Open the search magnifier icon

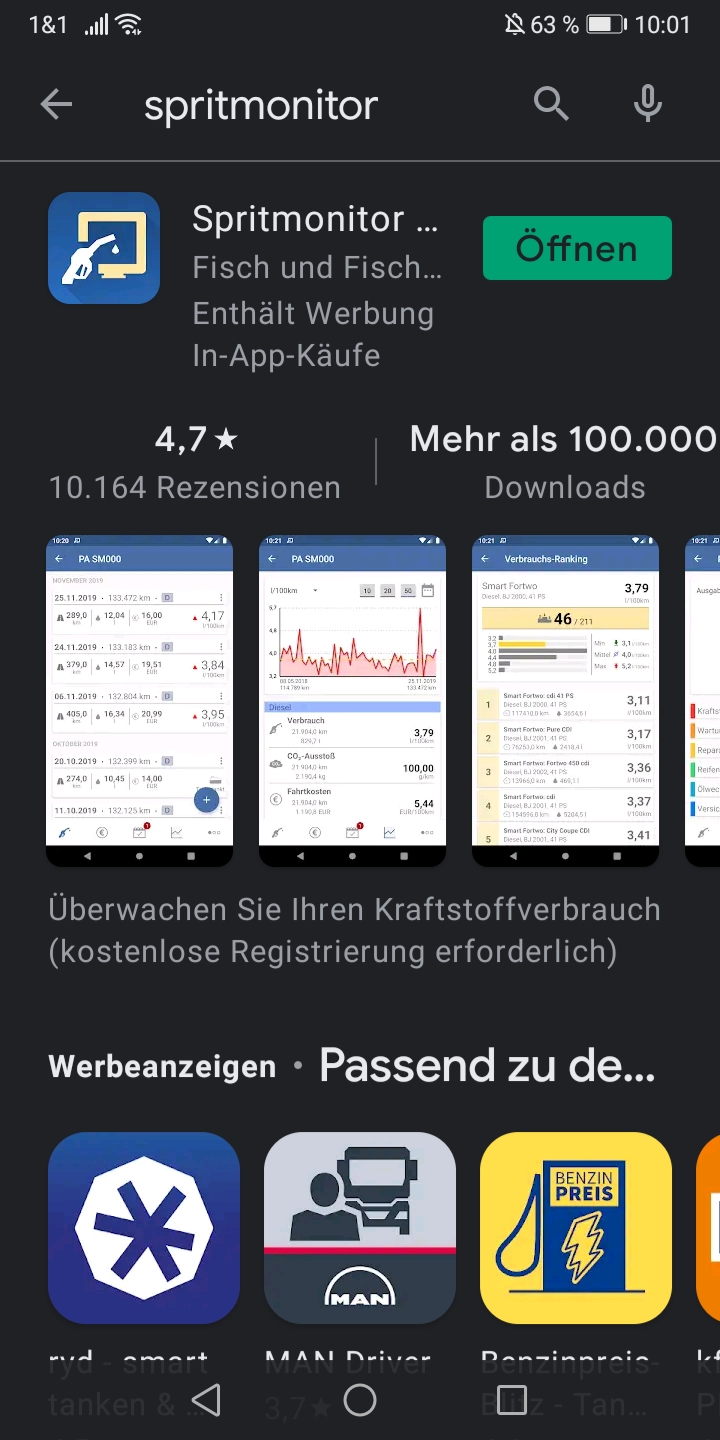(x=550, y=104)
